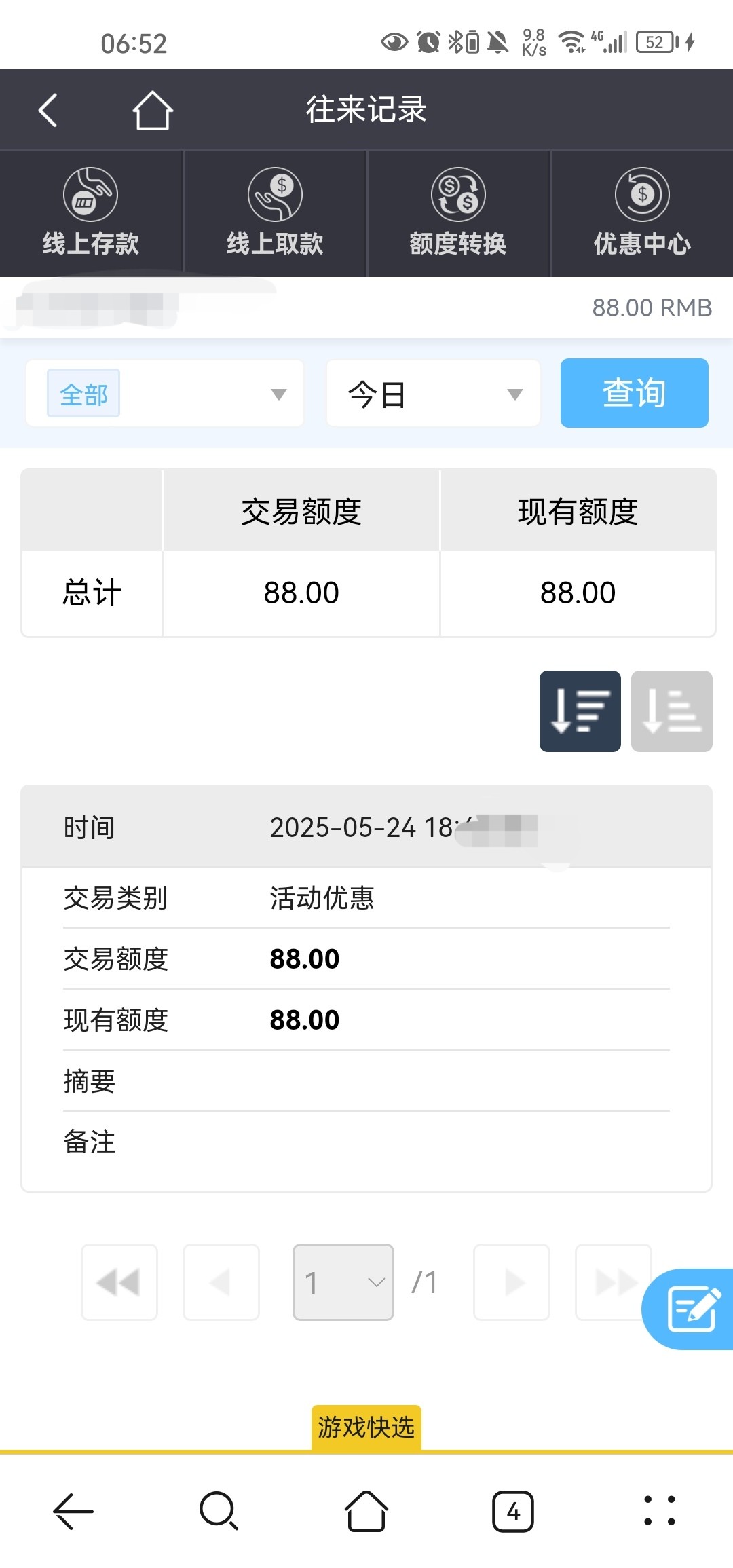Open 线上取款 online withdrawal
Image resolution: width=733 pixels, height=1568 pixels.
(275, 213)
